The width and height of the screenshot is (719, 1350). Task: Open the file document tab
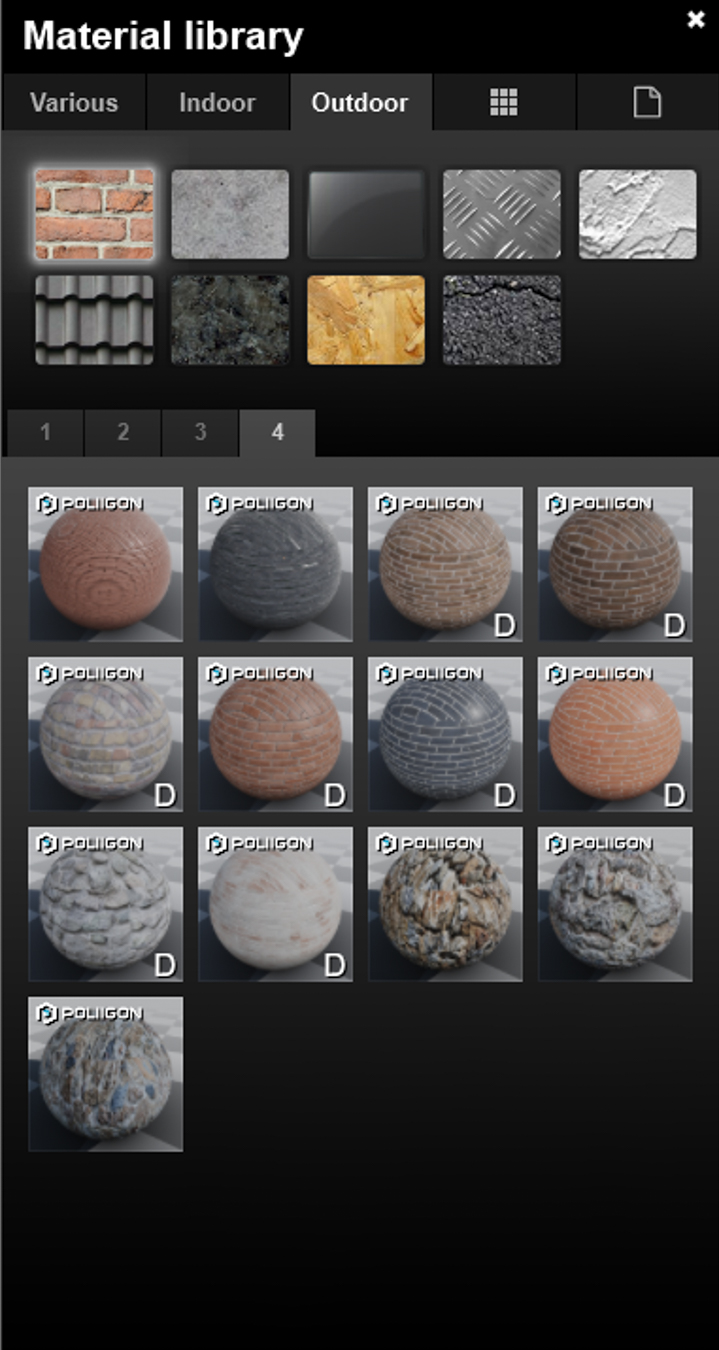pyautogui.click(x=647, y=103)
